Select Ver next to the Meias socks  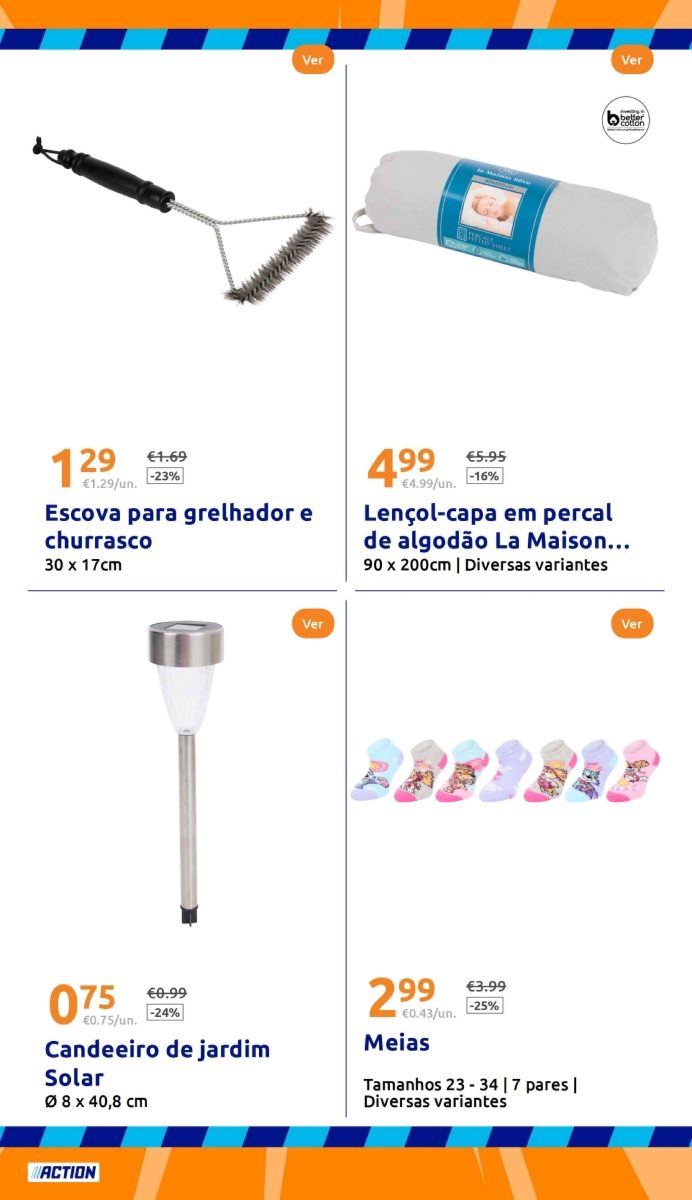(x=631, y=624)
